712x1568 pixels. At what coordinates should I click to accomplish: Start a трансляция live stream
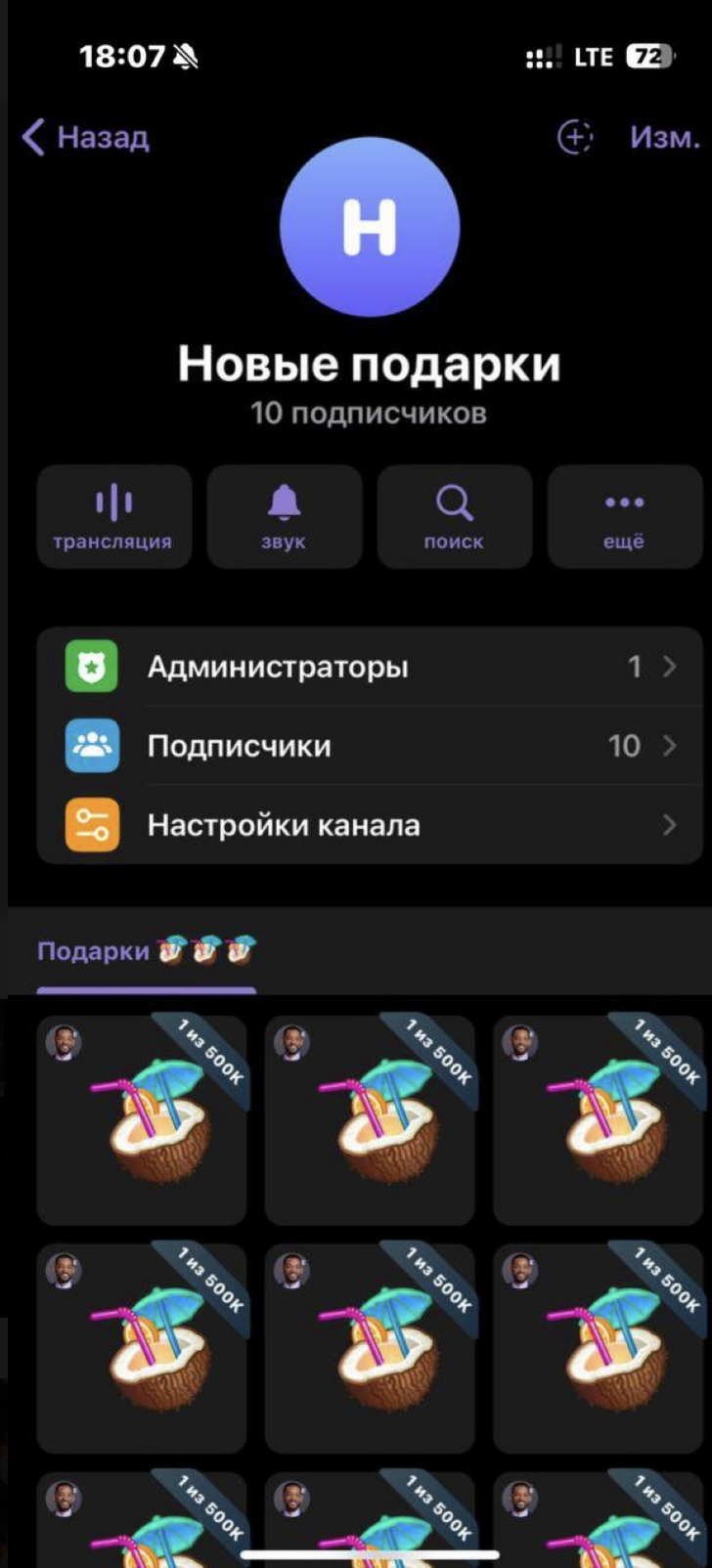(x=113, y=516)
